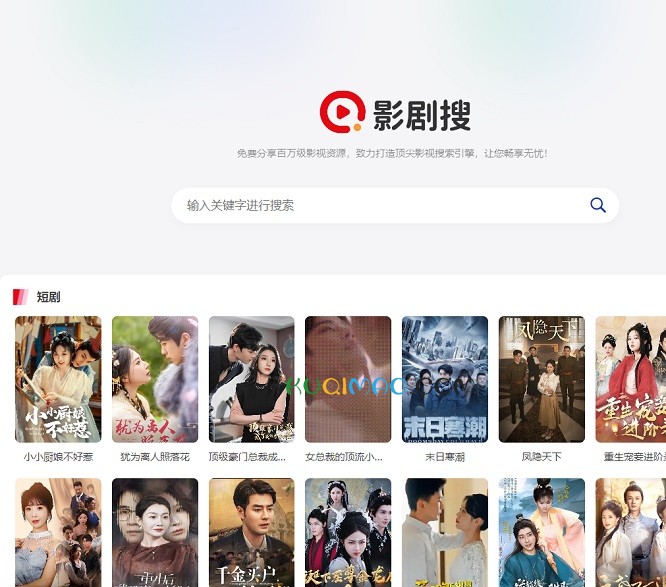Open the drama 犹为离人照落花
The image size is (666, 587).
coord(155,380)
